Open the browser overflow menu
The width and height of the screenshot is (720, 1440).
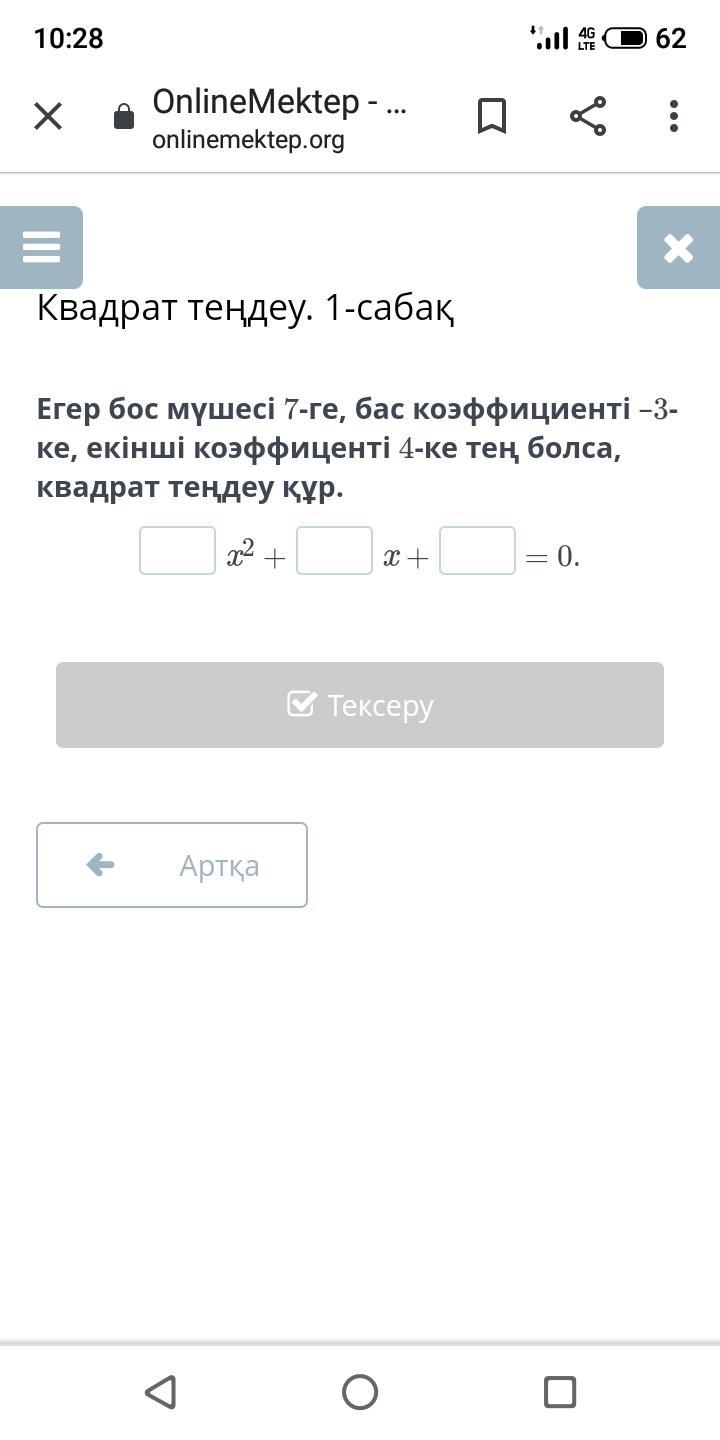point(674,117)
